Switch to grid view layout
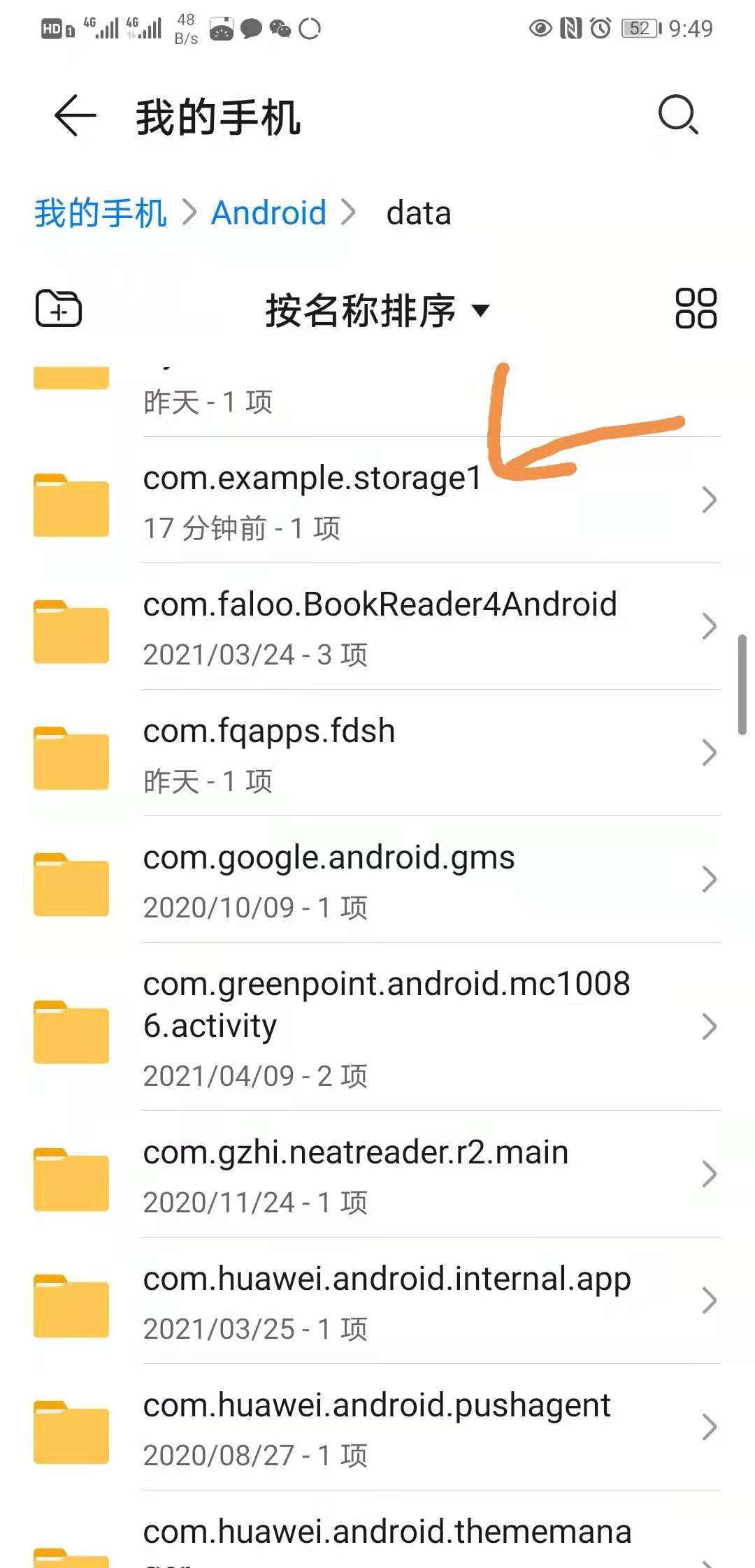Viewport: 755px width, 1568px height. point(697,310)
